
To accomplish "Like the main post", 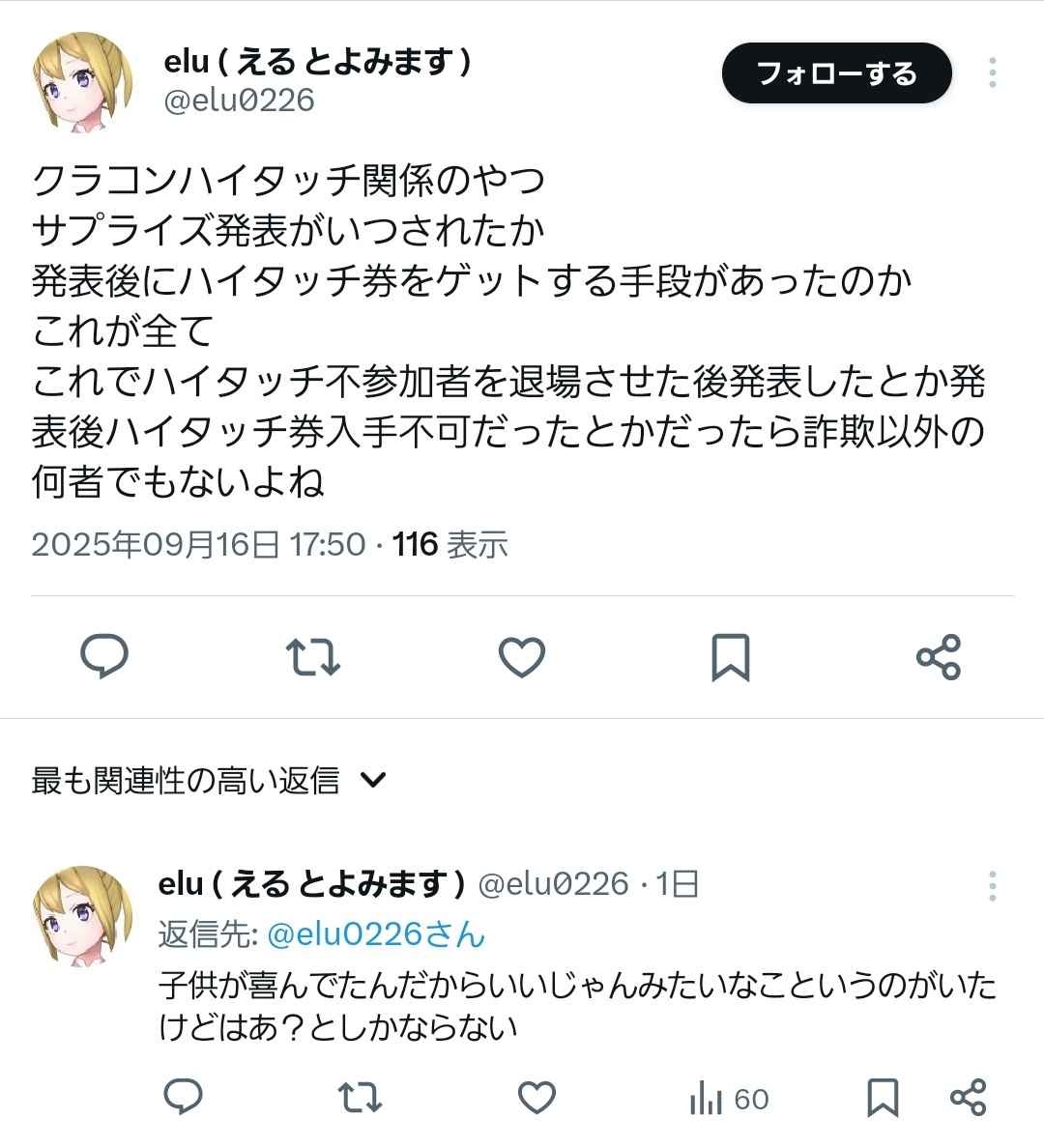I will 522,656.
